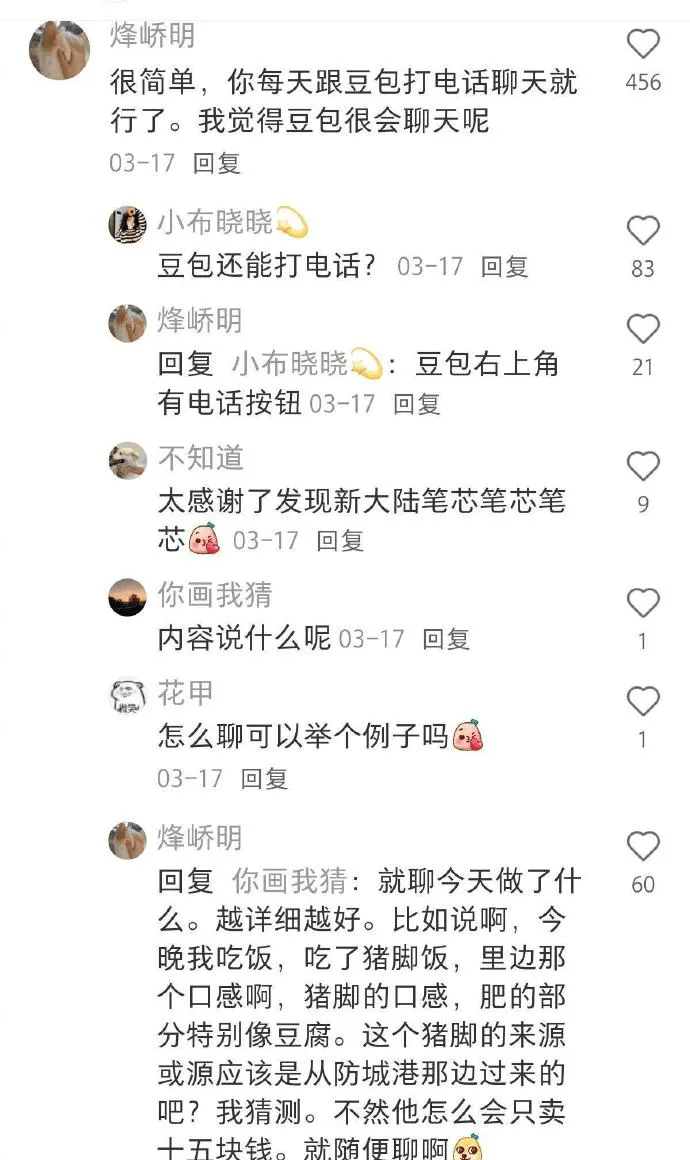Like 烽峤明's reply about the phone button
690x1160 pixels.
643,329
